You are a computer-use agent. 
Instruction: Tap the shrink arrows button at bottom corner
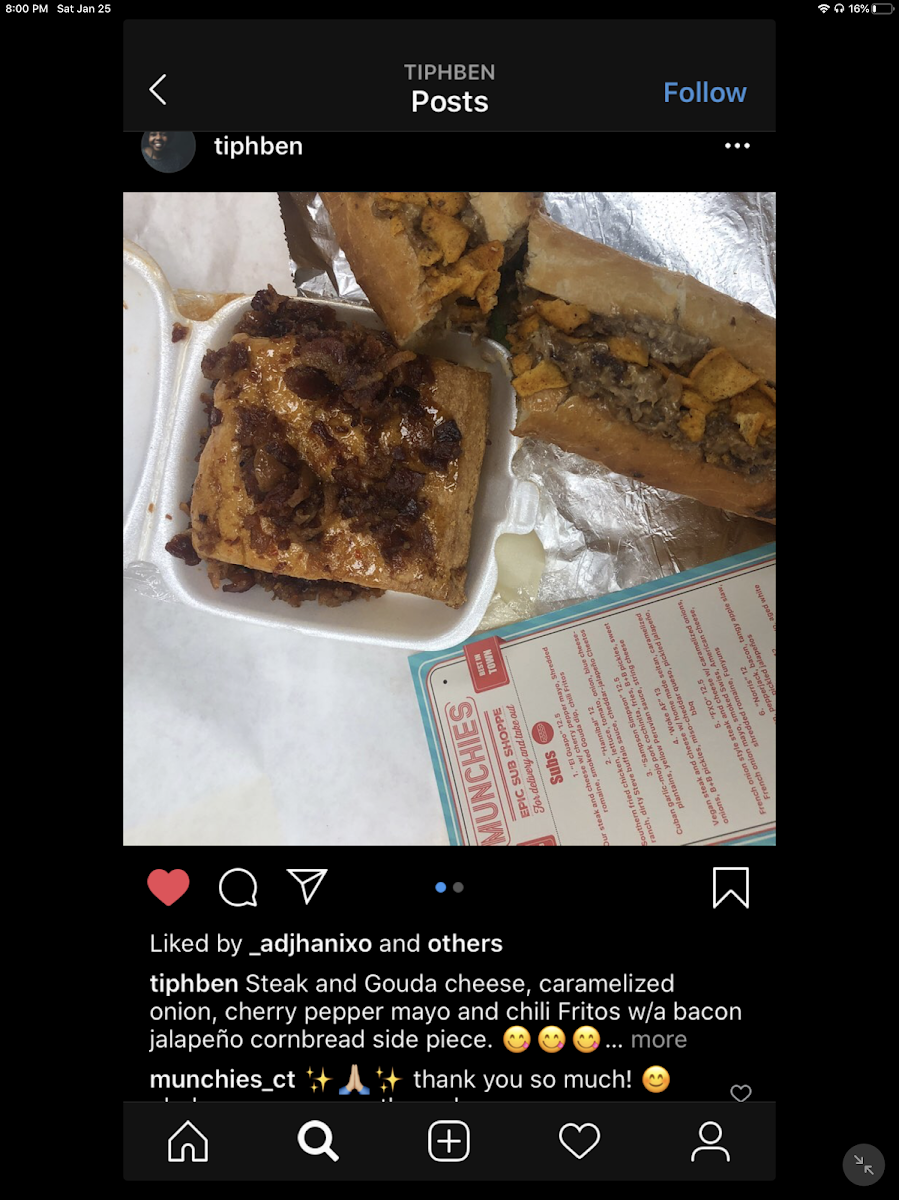863,1165
